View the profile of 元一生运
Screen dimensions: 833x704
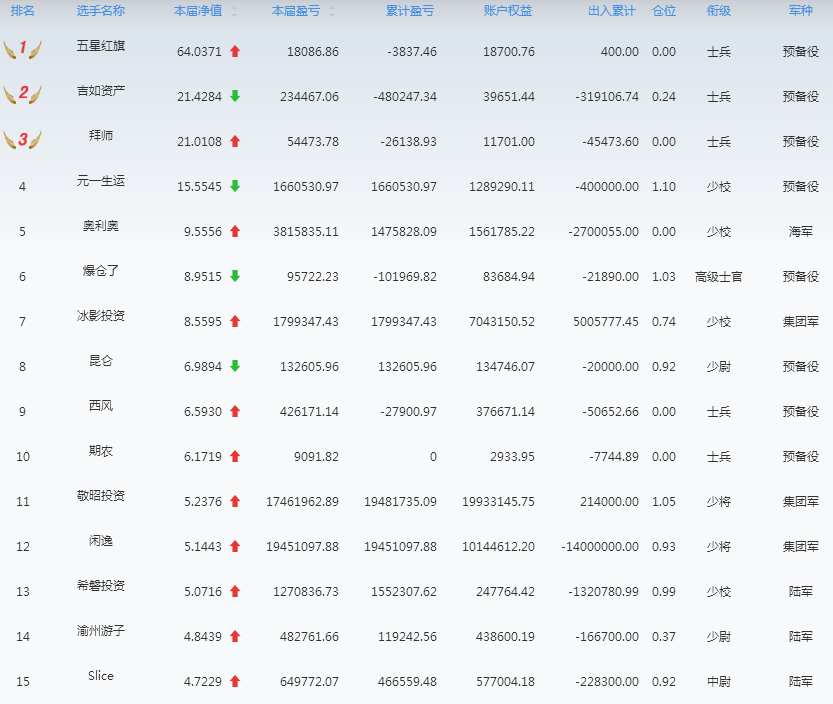pyautogui.click(x=100, y=181)
